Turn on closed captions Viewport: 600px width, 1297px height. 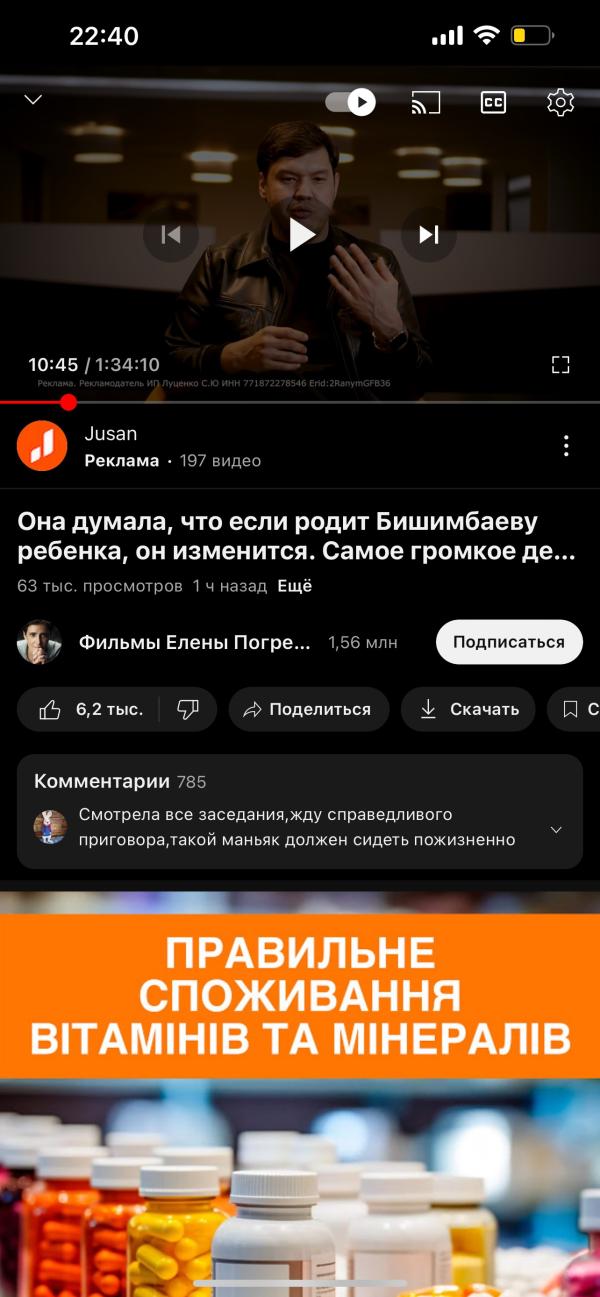[493, 102]
